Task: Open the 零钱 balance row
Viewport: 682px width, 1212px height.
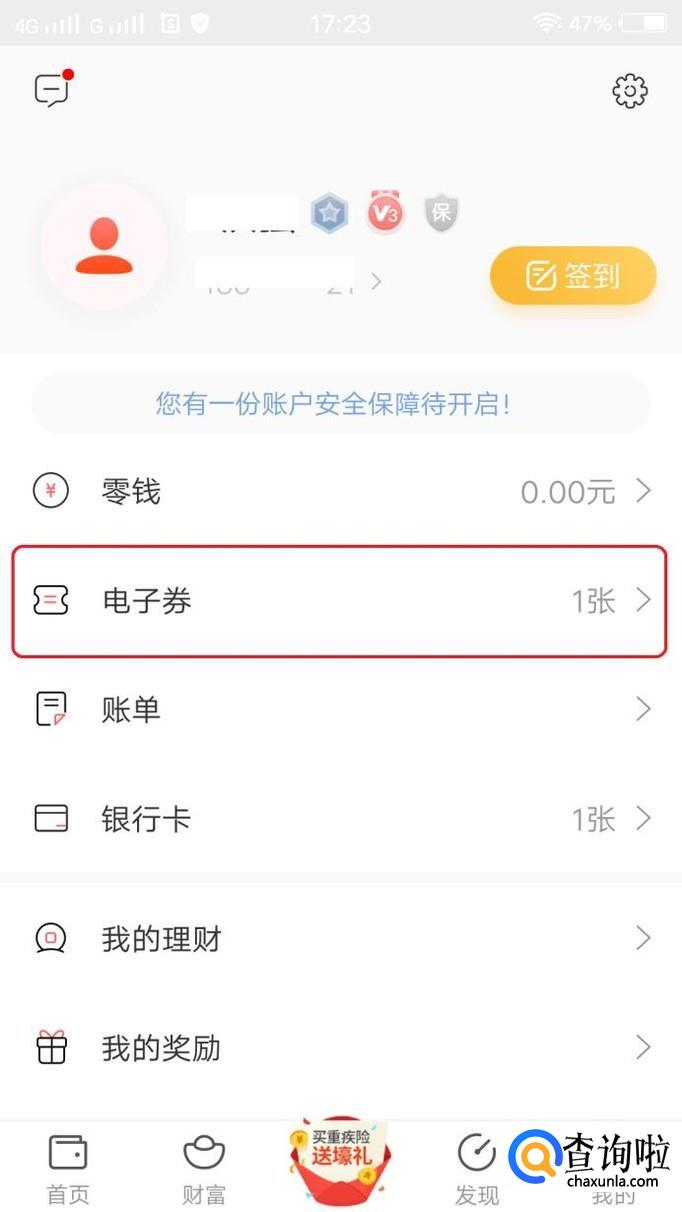Action: (x=341, y=492)
